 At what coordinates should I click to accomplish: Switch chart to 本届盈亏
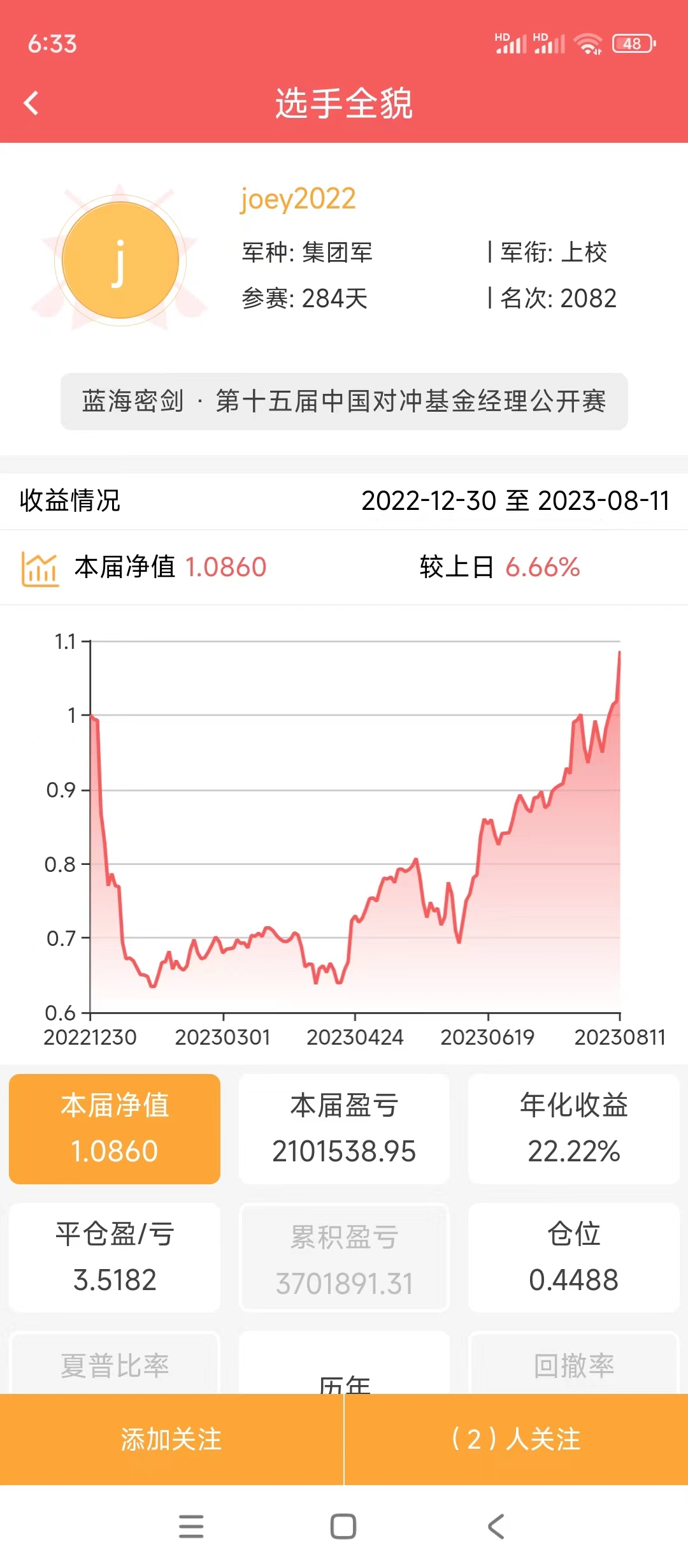[344, 1129]
